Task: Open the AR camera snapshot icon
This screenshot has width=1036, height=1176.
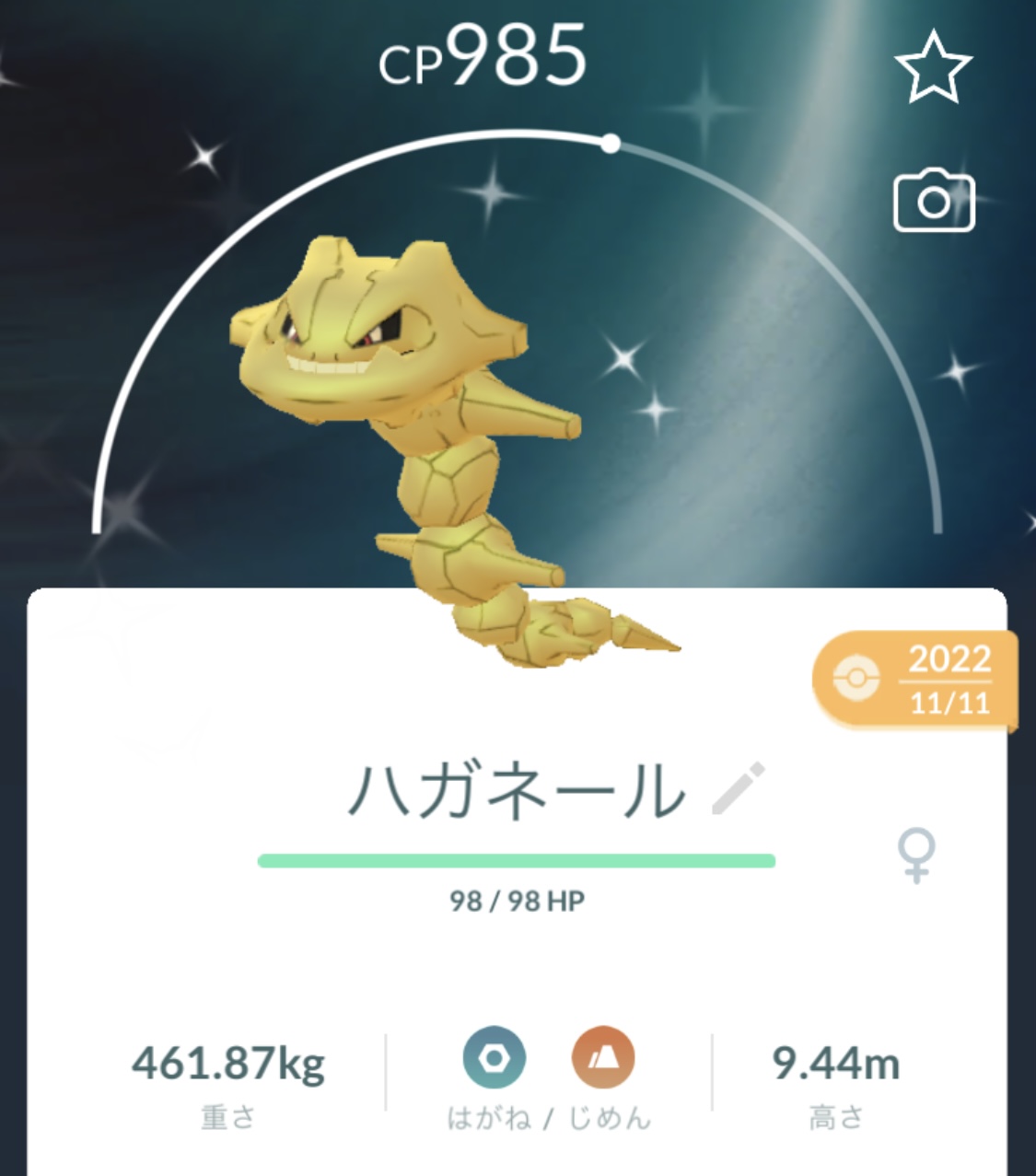Action: pyautogui.click(x=934, y=200)
